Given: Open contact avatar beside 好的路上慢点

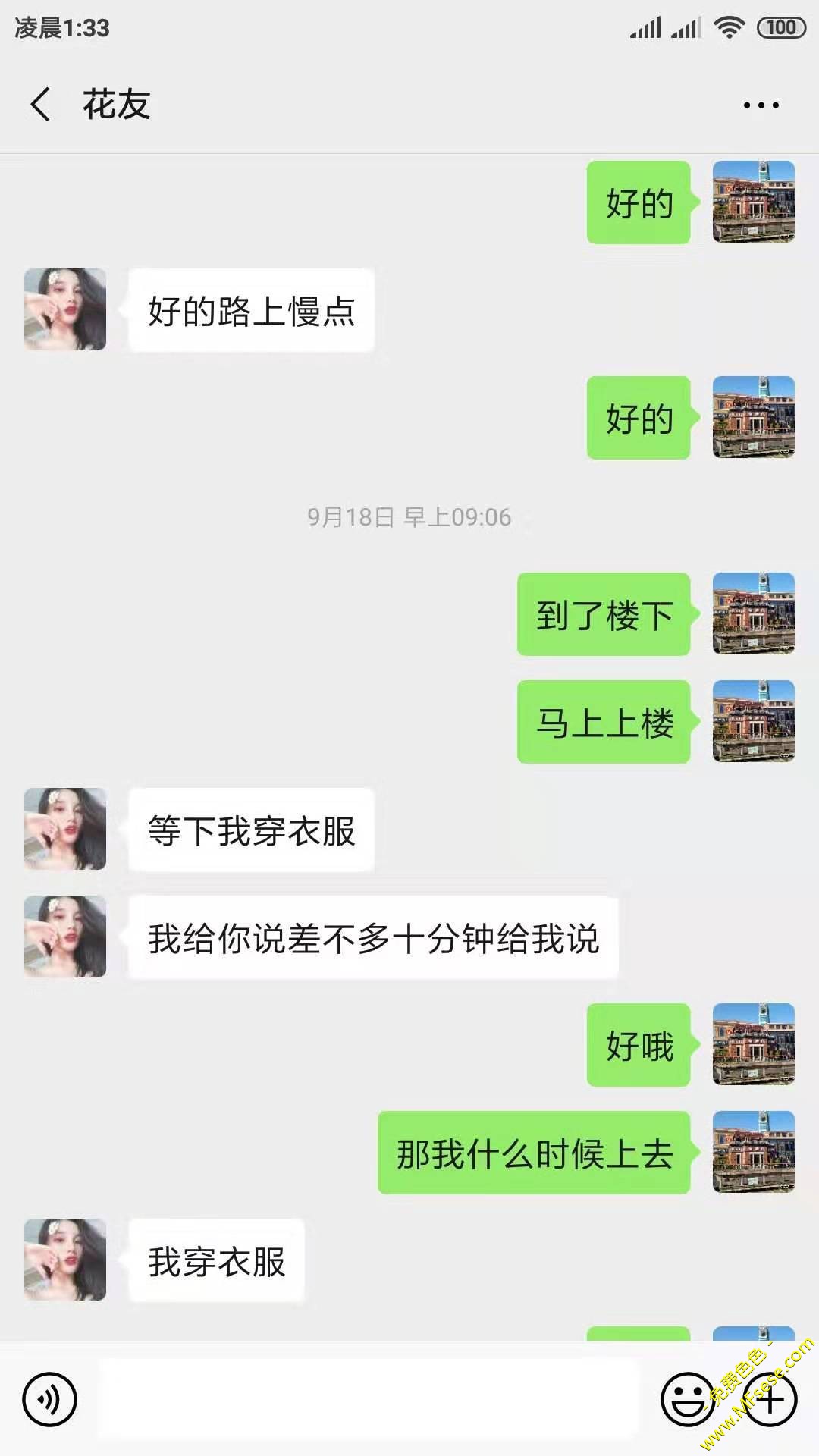Looking at the screenshot, I should 65,309.
